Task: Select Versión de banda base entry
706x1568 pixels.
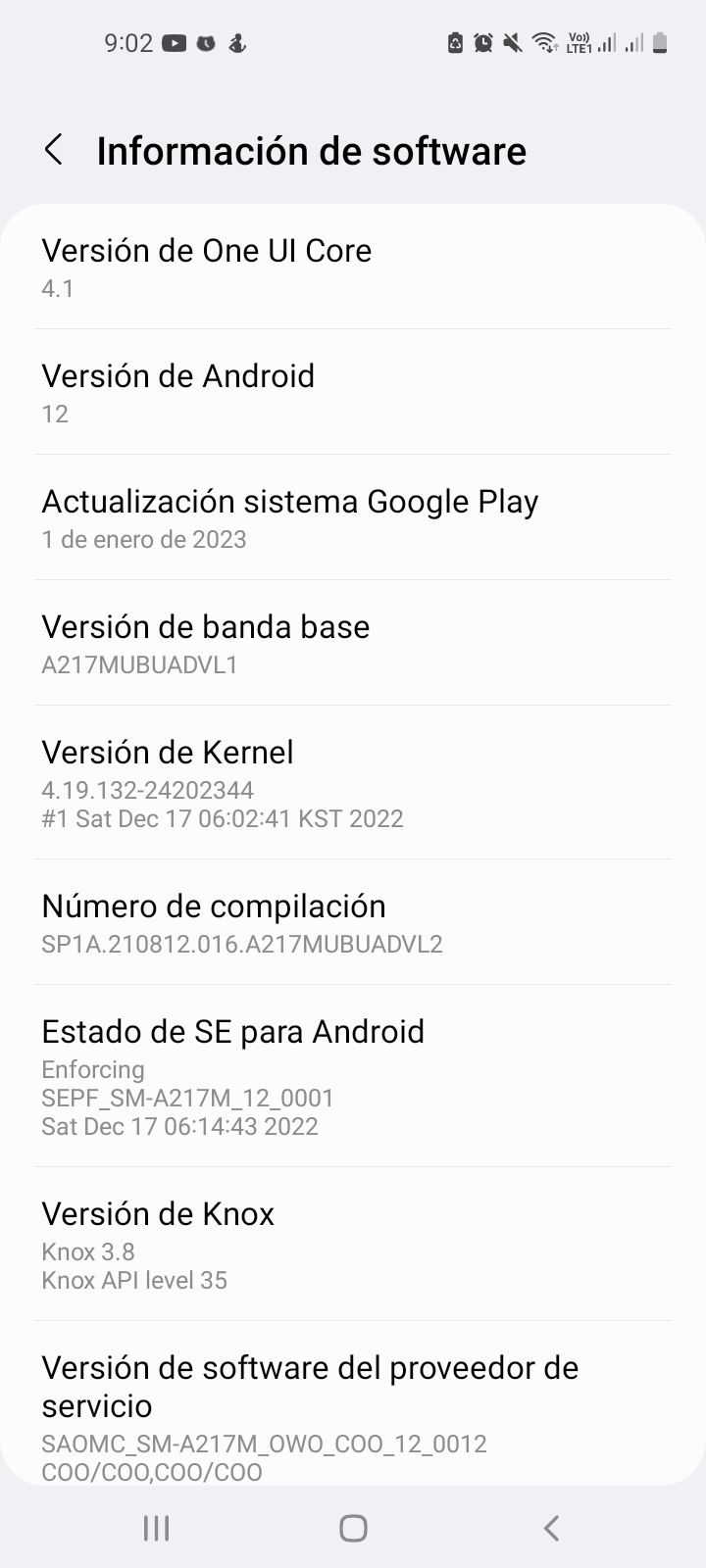Action: pos(353,643)
